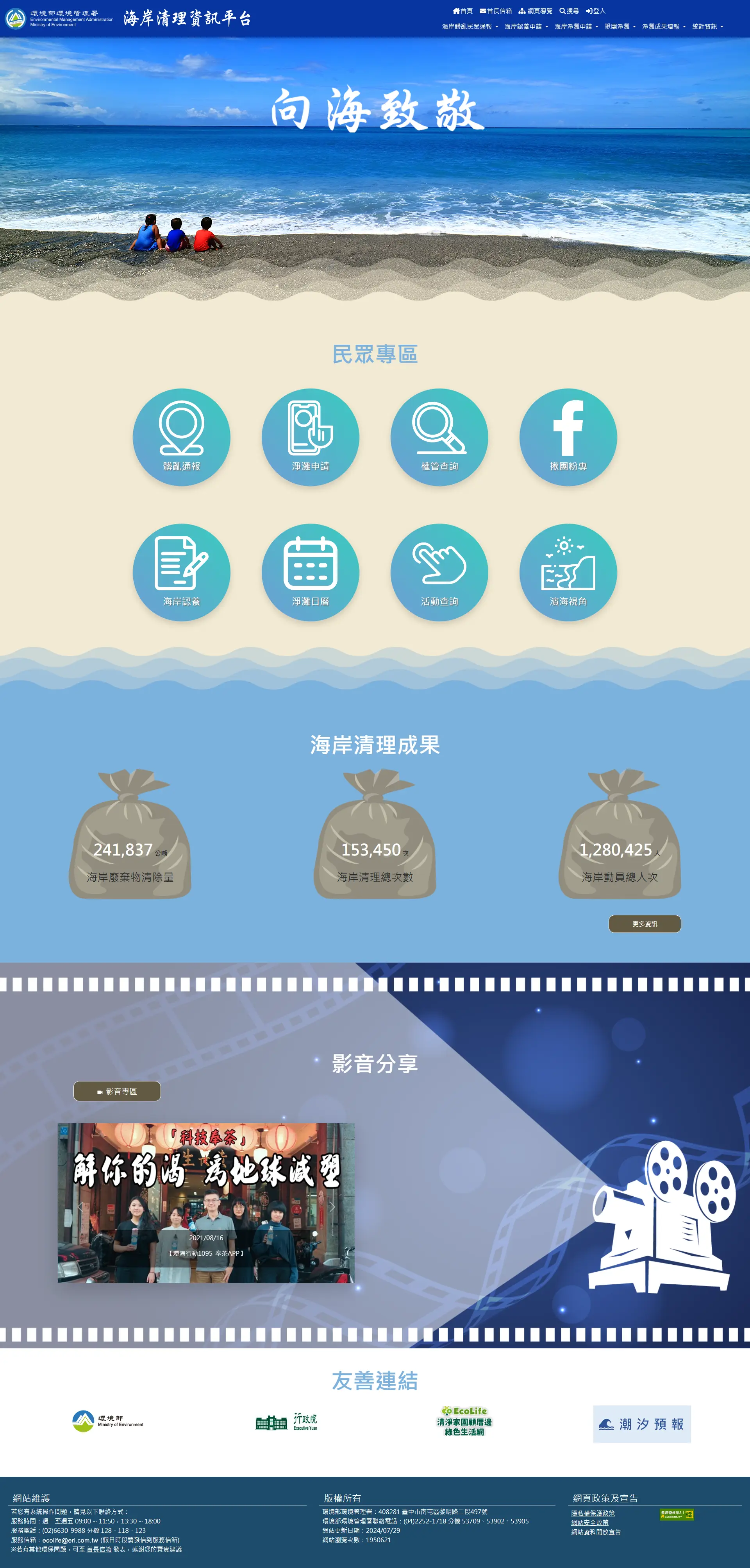Tap the 登入 login link

[595, 11]
